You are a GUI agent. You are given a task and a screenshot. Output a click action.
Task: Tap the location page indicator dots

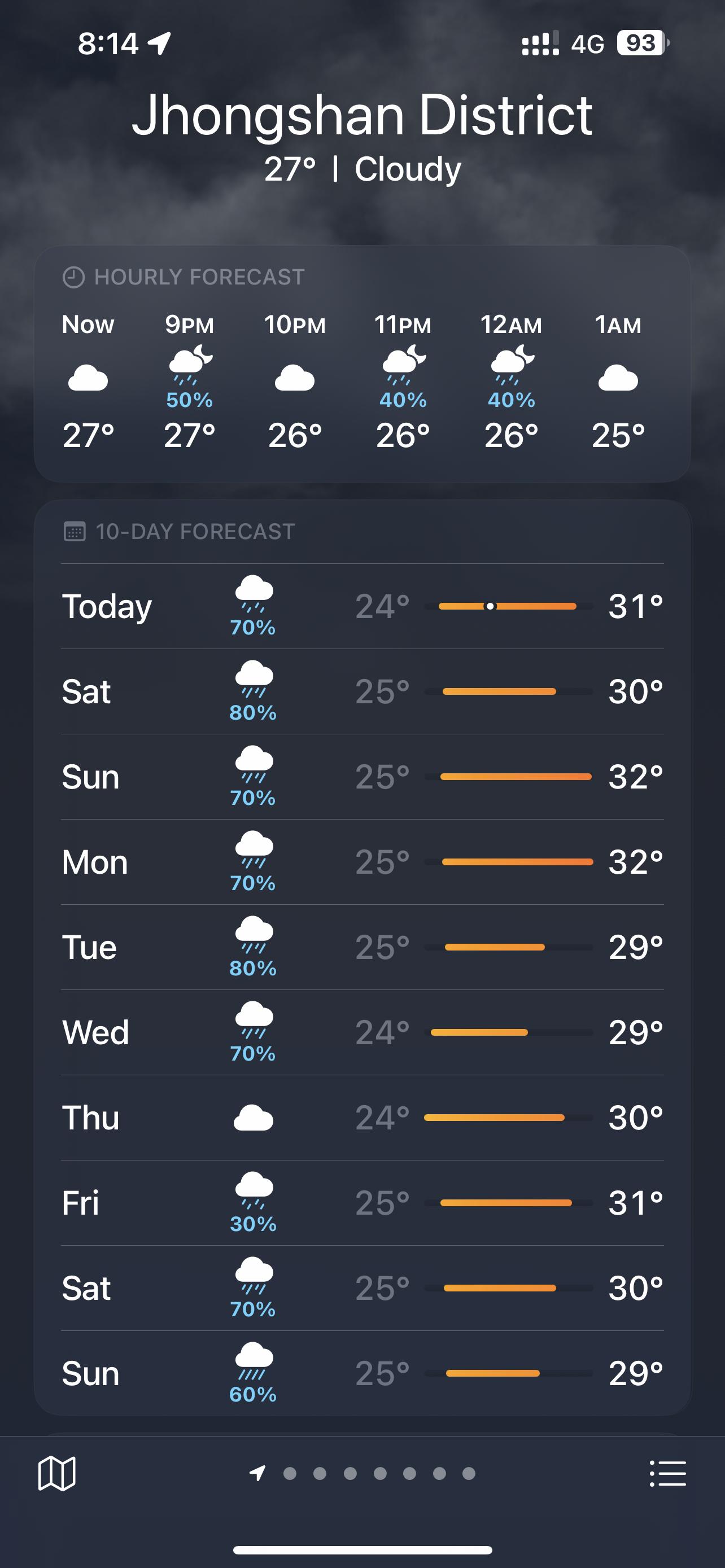(x=364, y=1473)
